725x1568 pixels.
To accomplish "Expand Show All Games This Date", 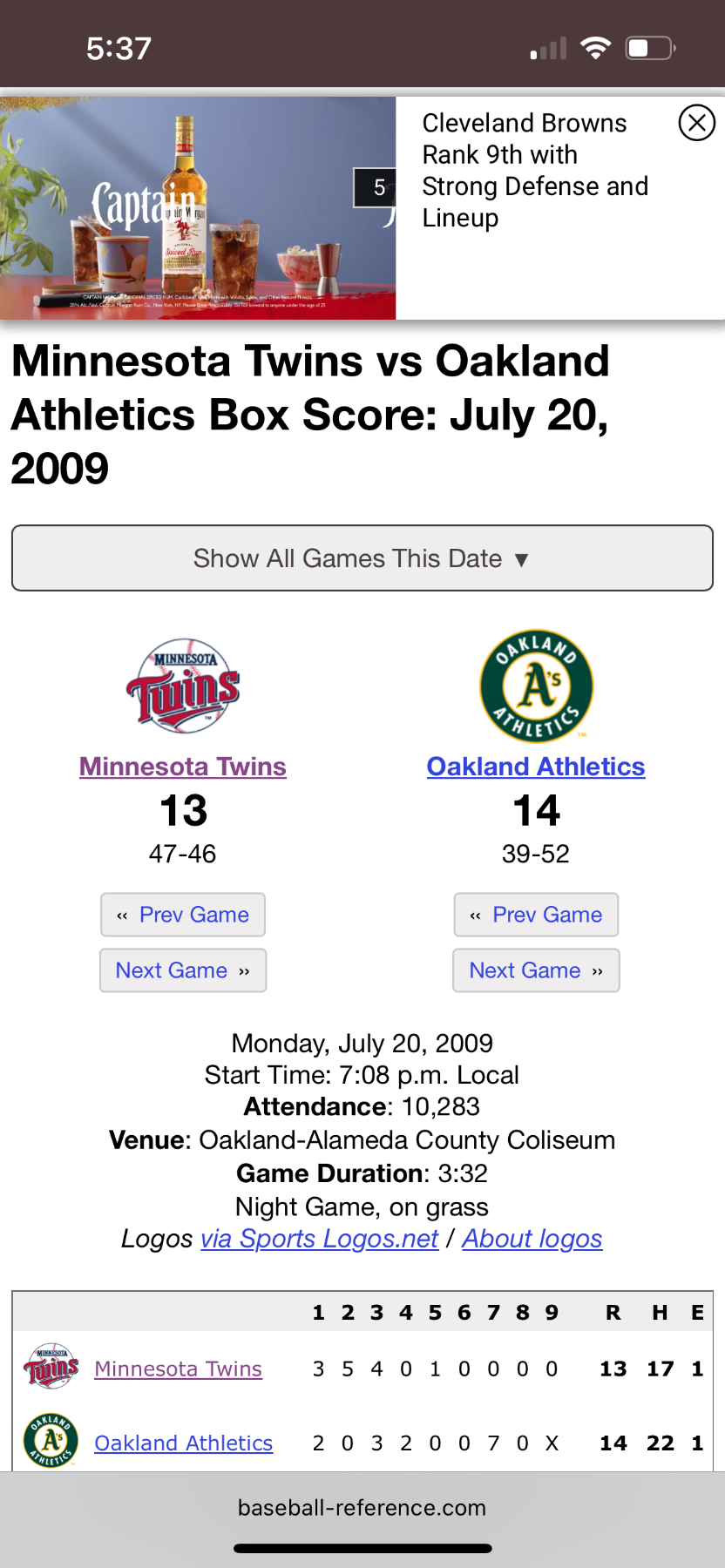I will [362, 558].
